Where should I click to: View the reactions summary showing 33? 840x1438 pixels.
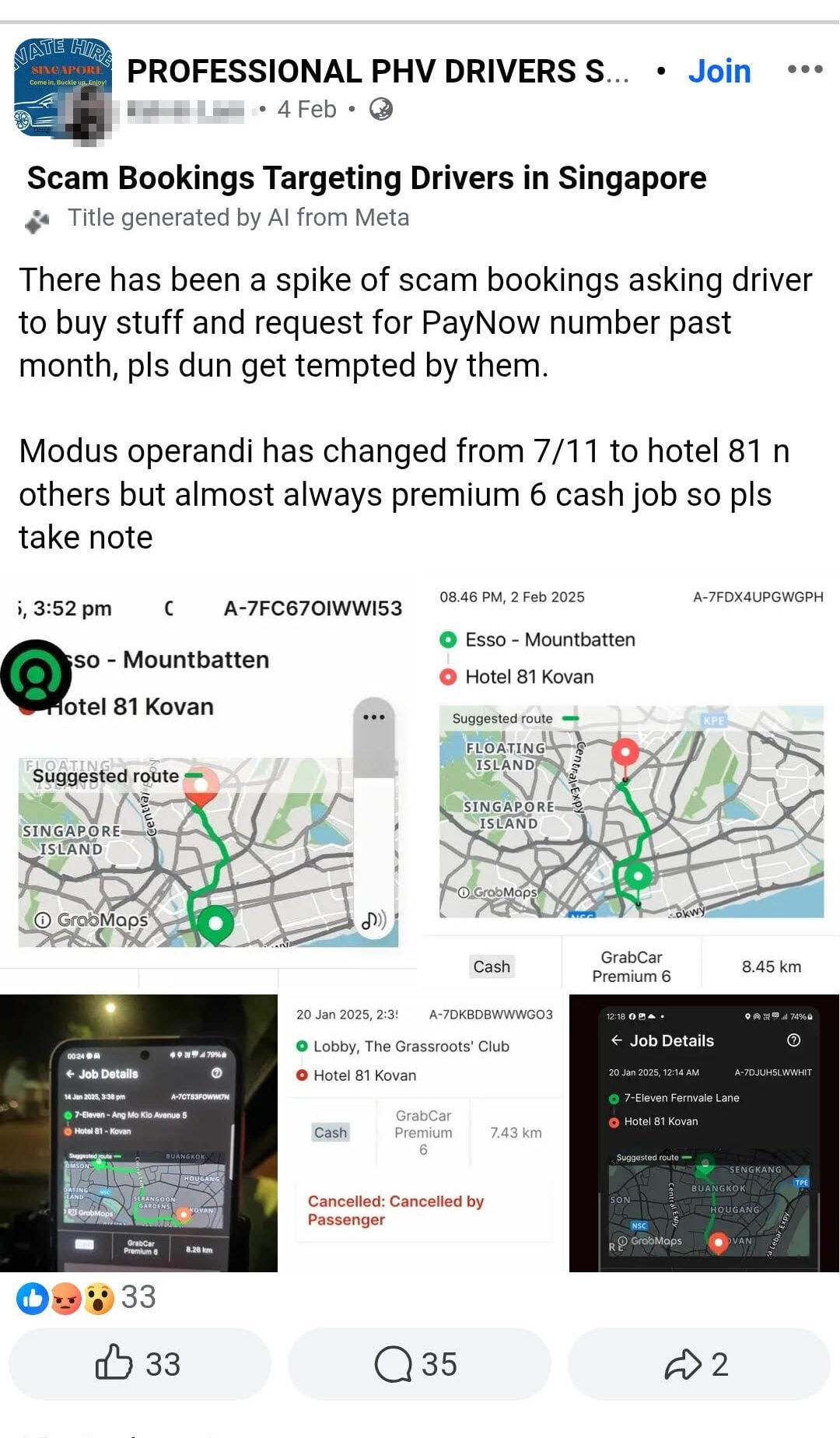(87, 1297)
